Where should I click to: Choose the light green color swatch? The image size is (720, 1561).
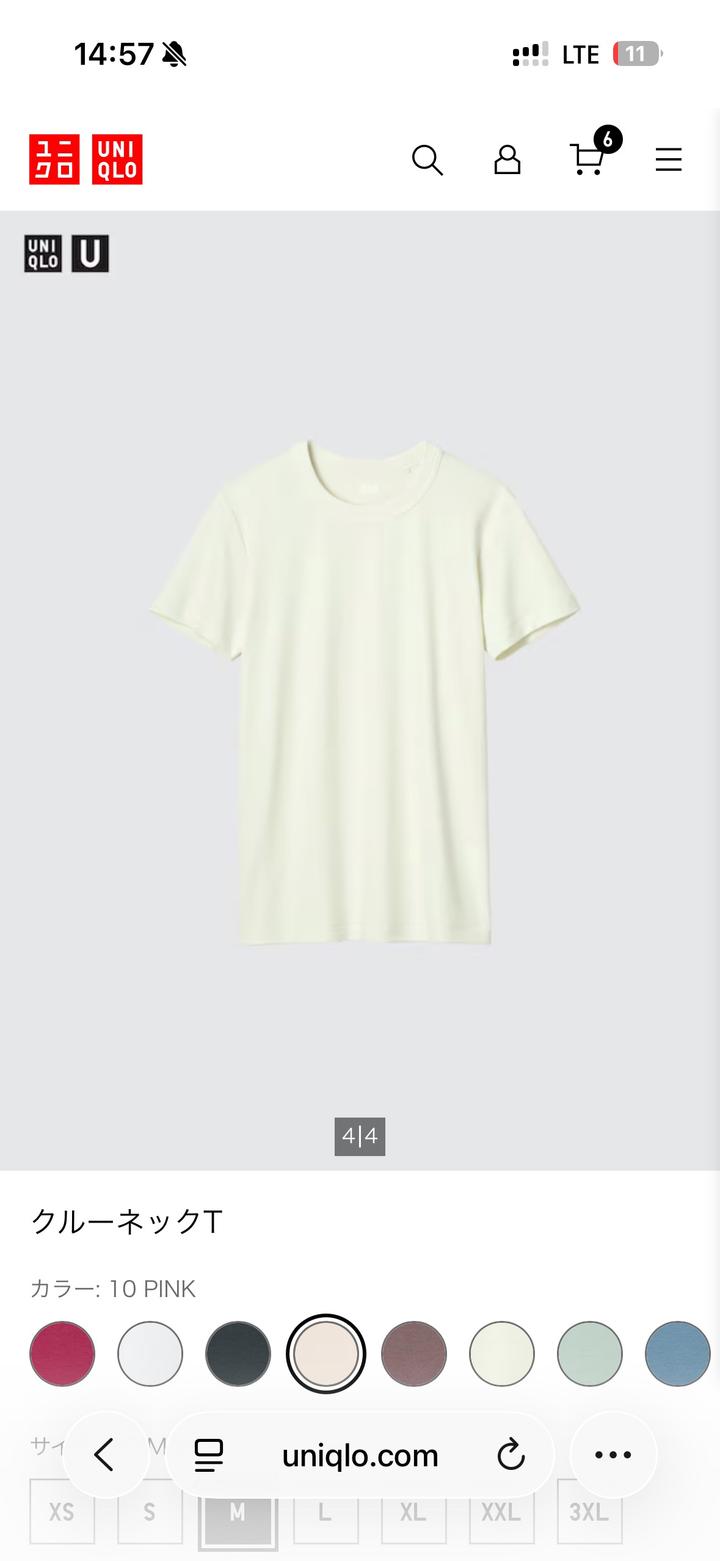tap(590, 1354)
